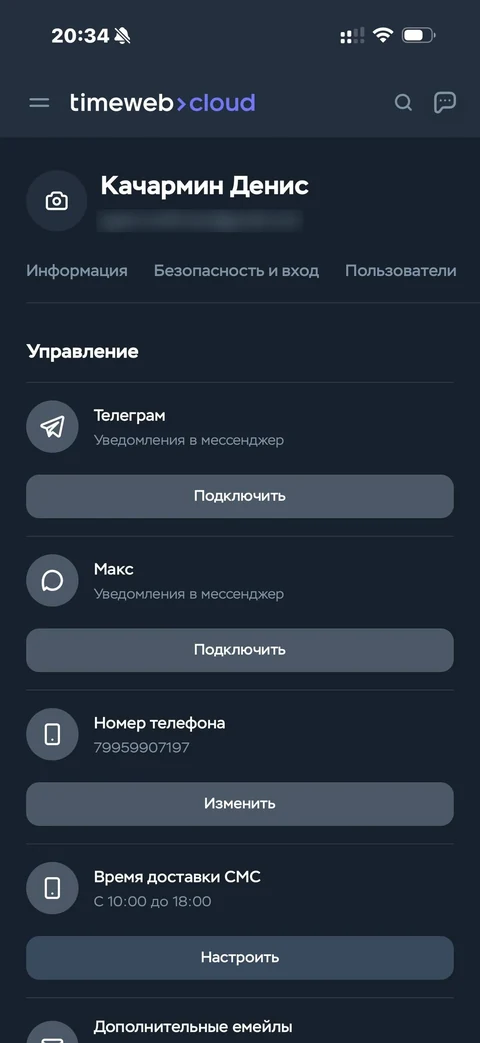Switch to the Информация tab
The image size is (480, 1043).
(76, 271)
